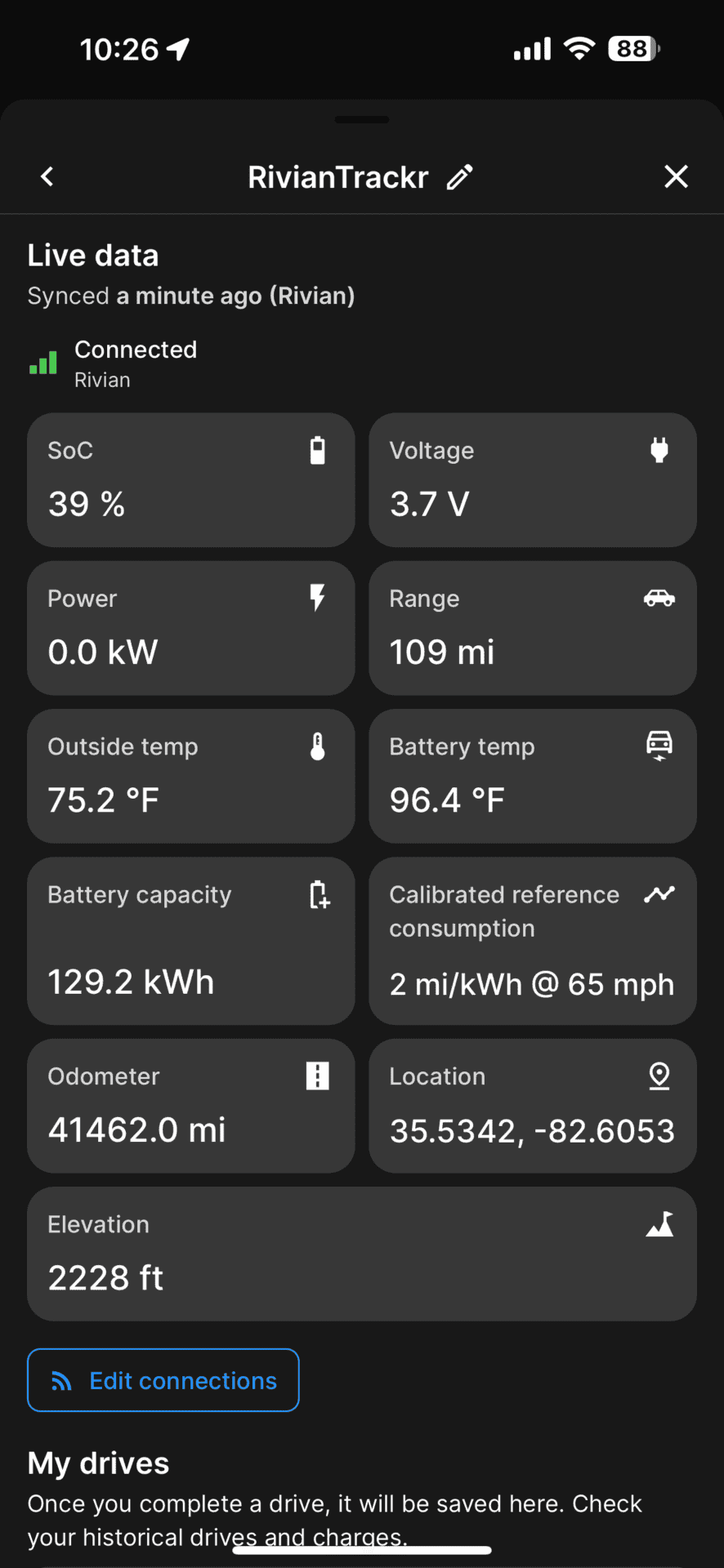This screenshot has width=724, height=1568.
Task: Close the RivianTrackr sheet
Action: pos(676,176)
